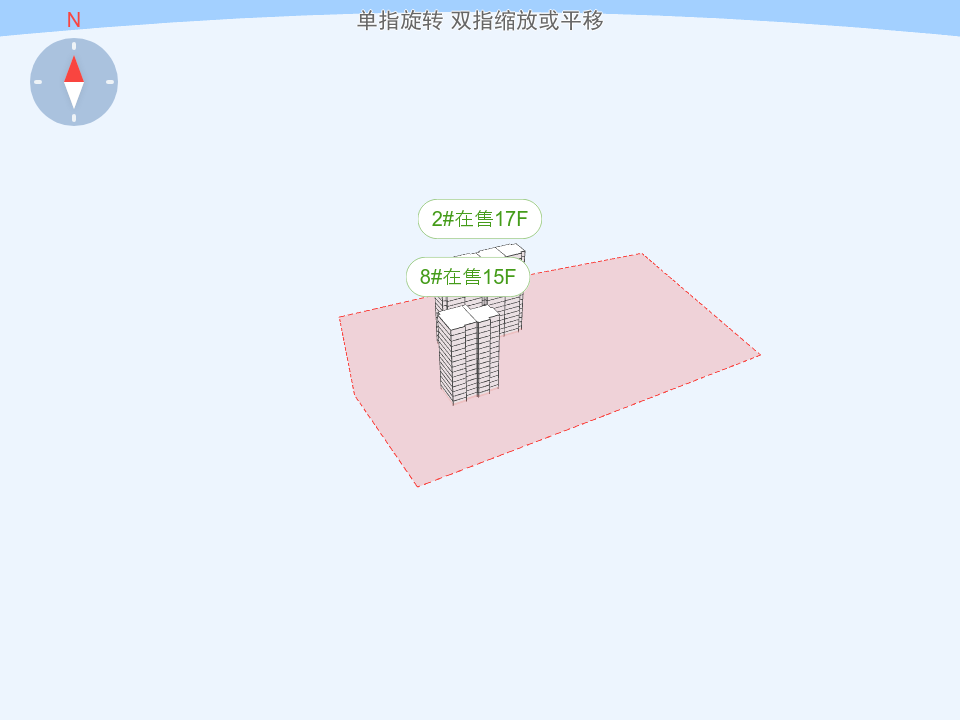This screenshot has width=960, height=720.
Task: Select the 8#在售15F building label
Action: point(467,277)
